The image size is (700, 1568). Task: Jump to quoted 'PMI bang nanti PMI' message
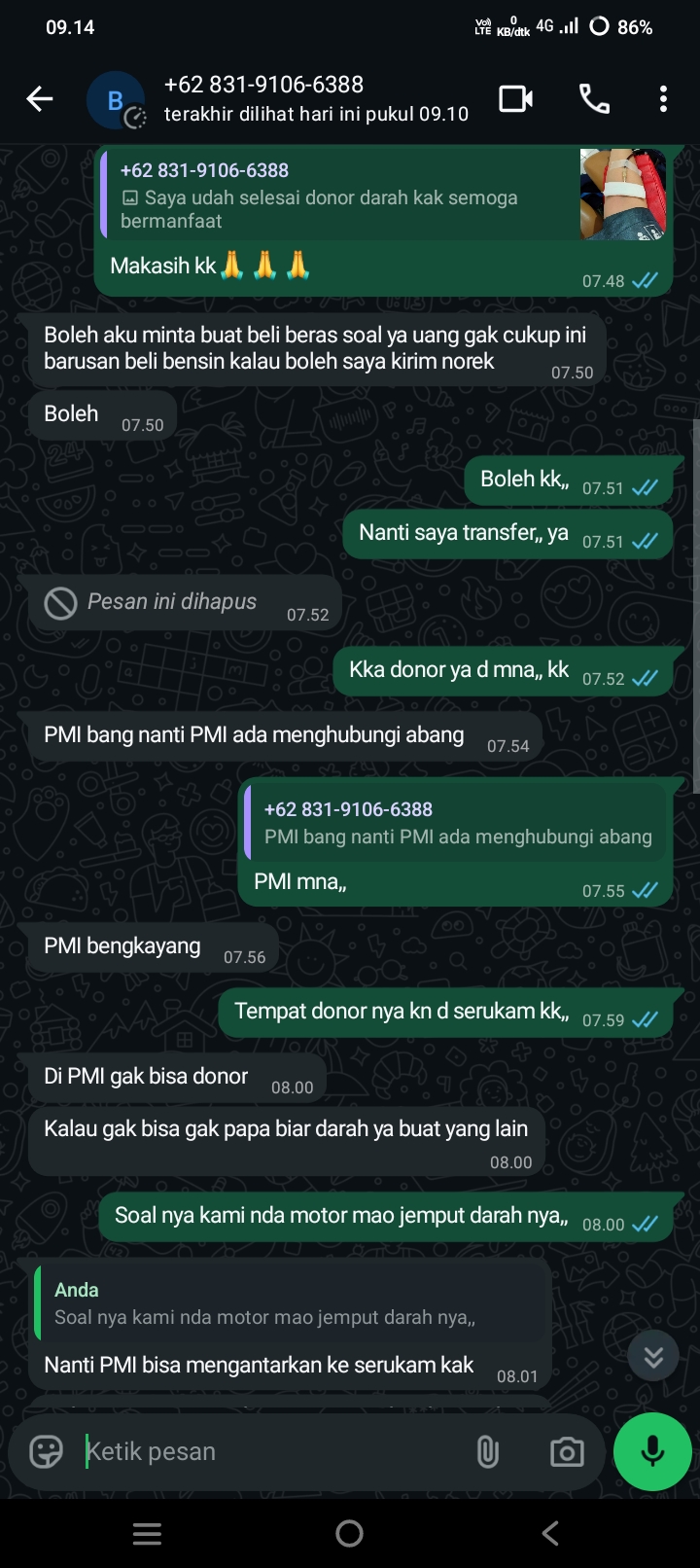(x=456, y=823)
